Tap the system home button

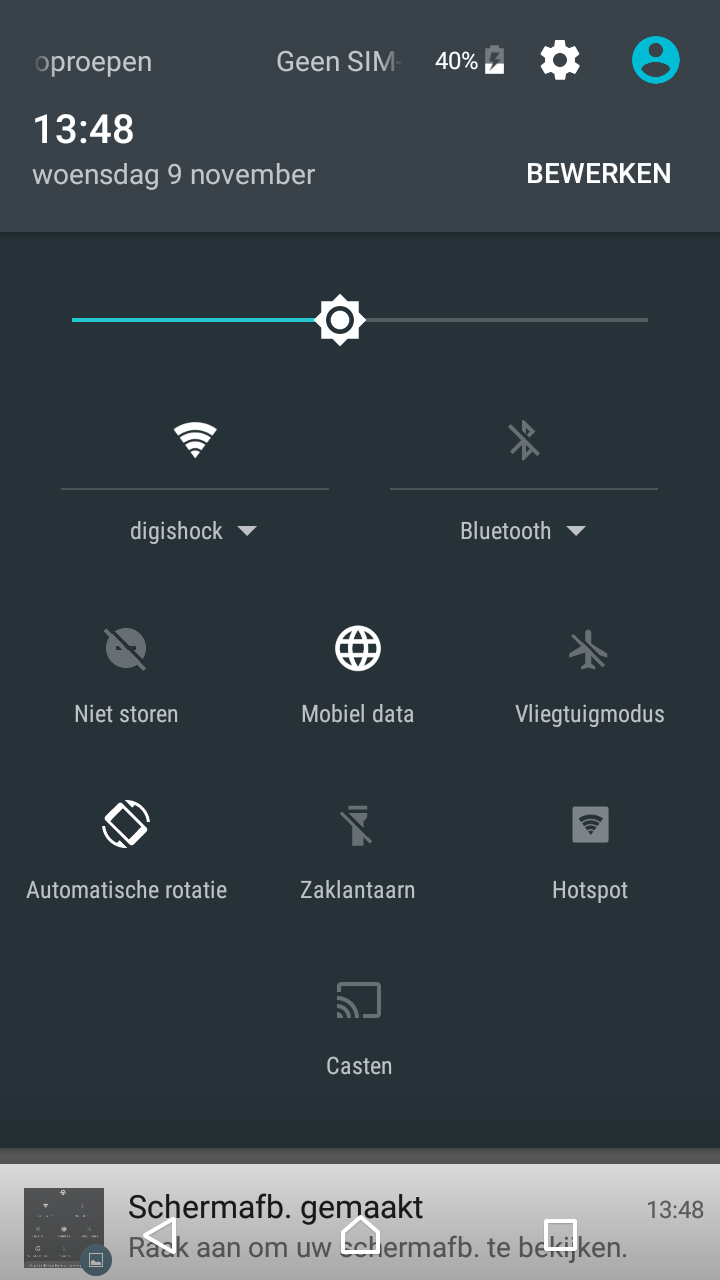360,1235
